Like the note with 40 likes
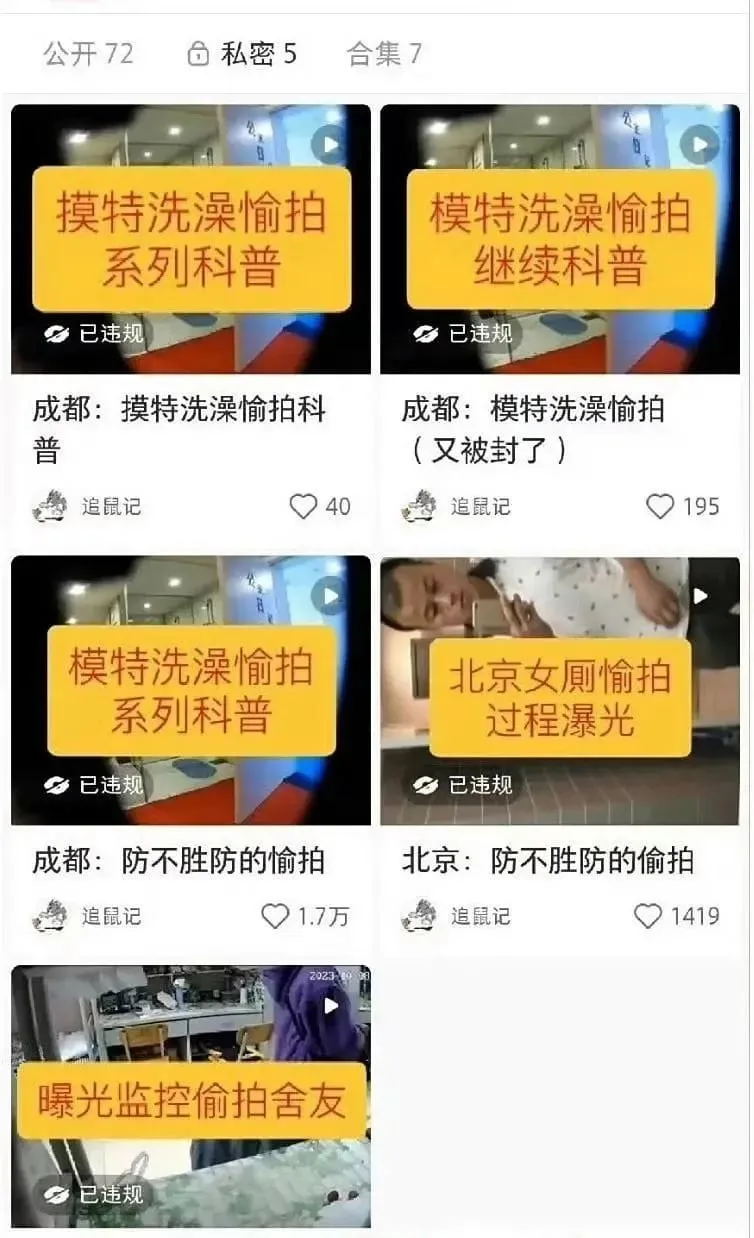The height and width of the screenshot is (1238, 754). (303, 507)
